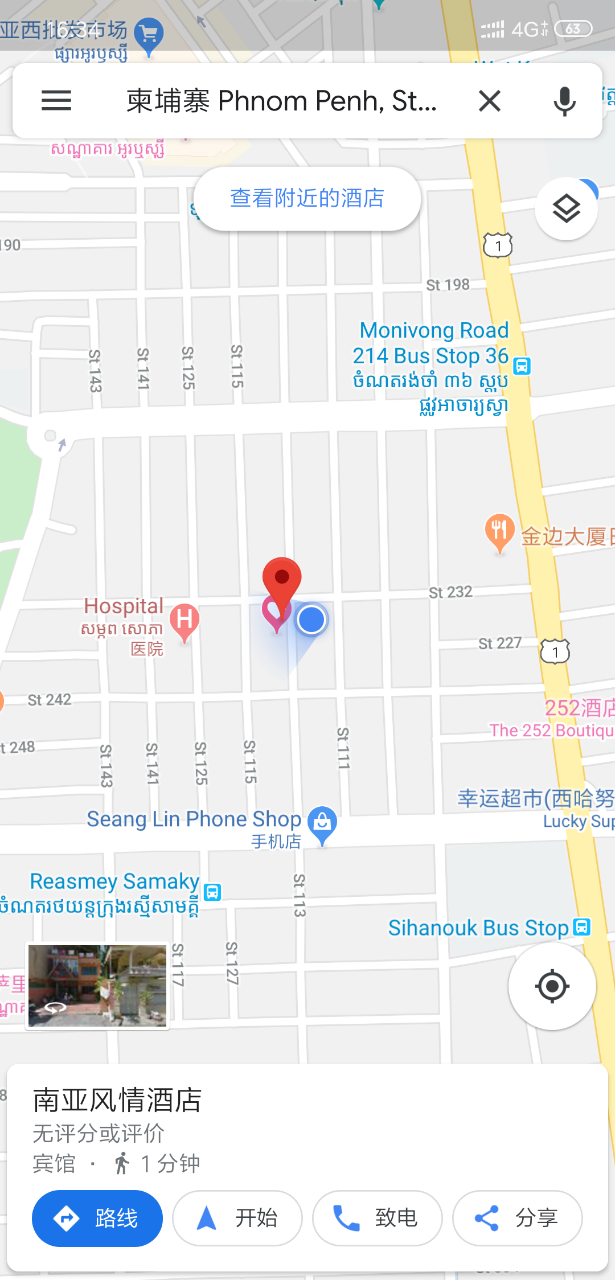Select the 金边大厦 restaurant marker

coord(499,532)
